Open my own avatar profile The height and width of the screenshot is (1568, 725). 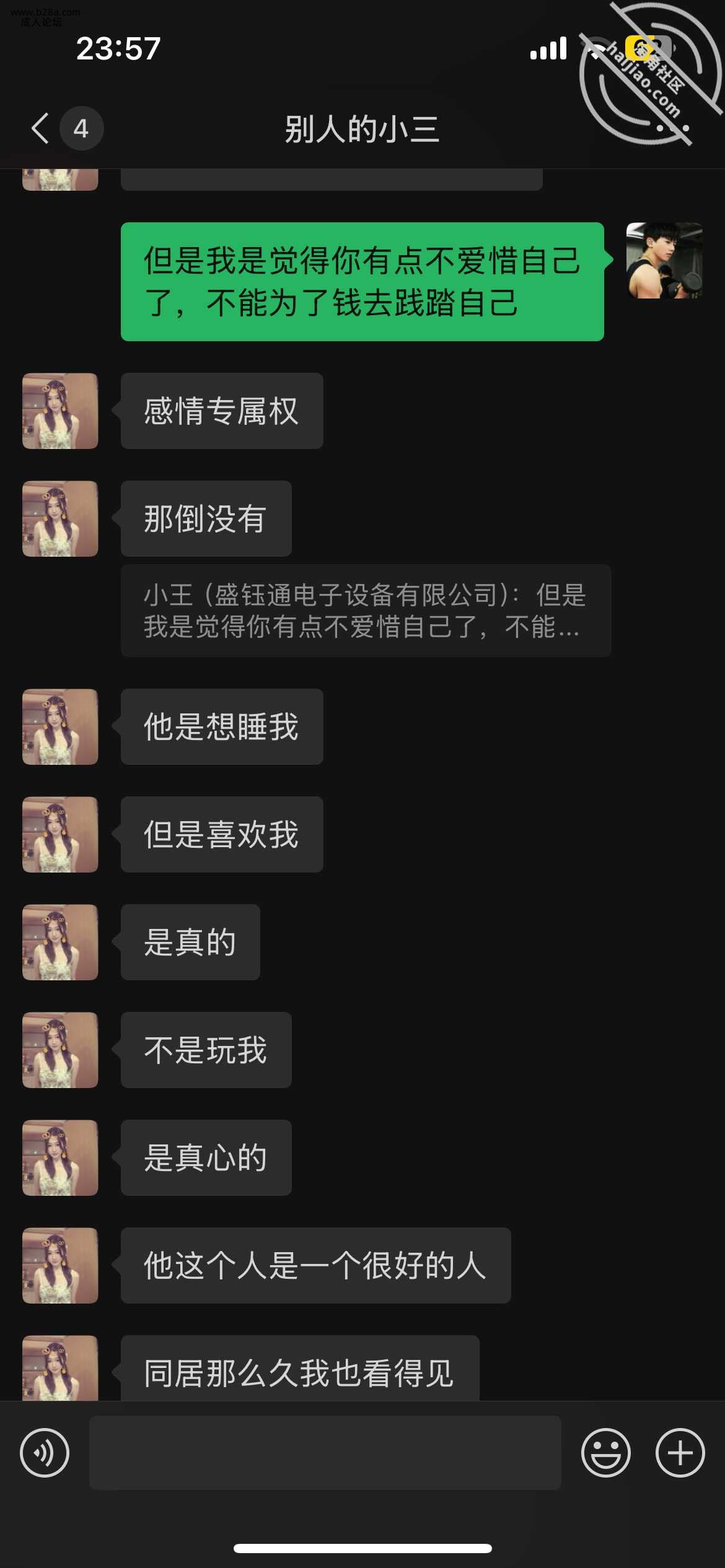coord(664,261)
